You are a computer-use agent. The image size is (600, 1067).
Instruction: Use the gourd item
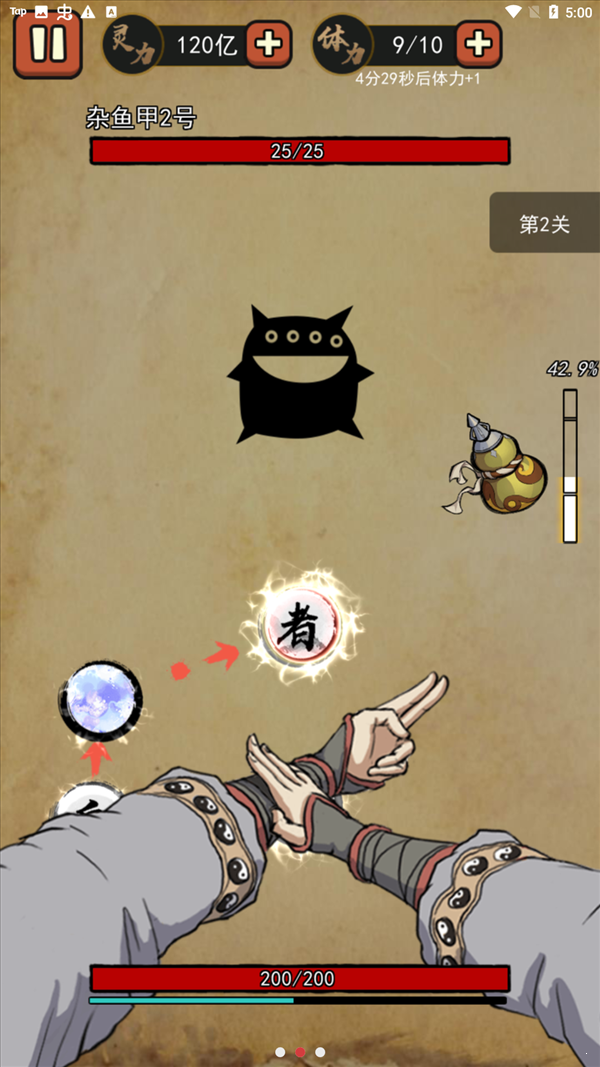(500, 466)
